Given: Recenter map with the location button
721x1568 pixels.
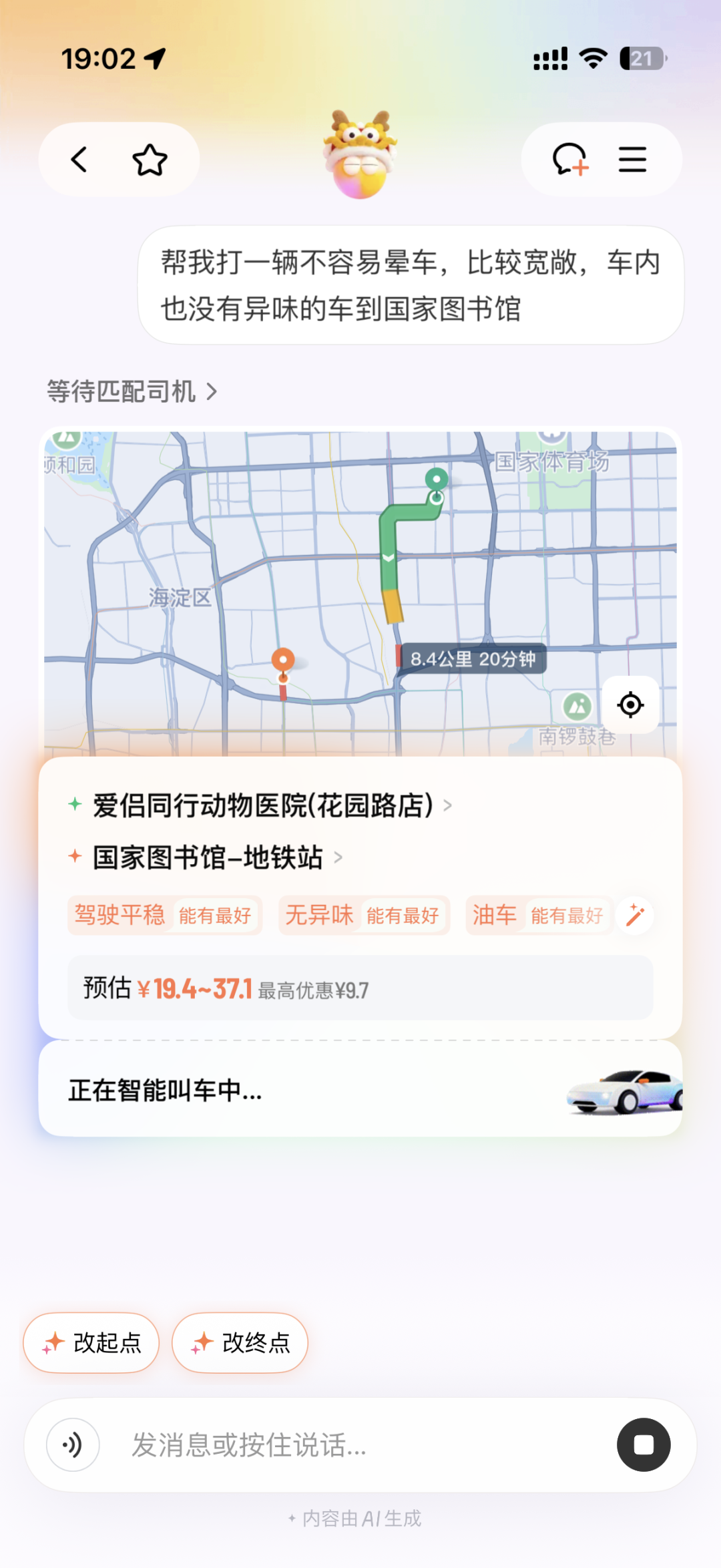Looking at the screenshot, I should pyautogui.click(x=630, y=705).
